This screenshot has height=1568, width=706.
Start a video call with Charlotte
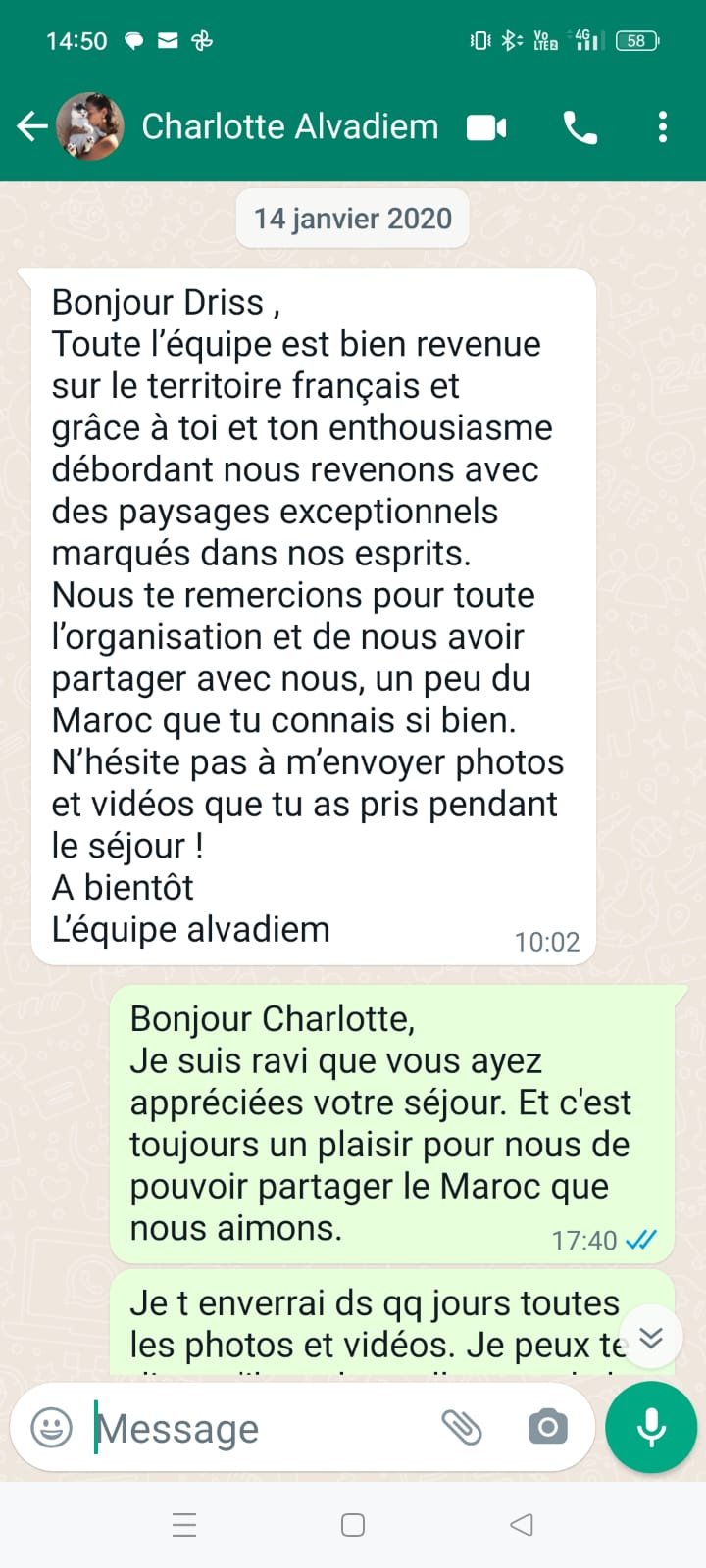tap(486, 127)
